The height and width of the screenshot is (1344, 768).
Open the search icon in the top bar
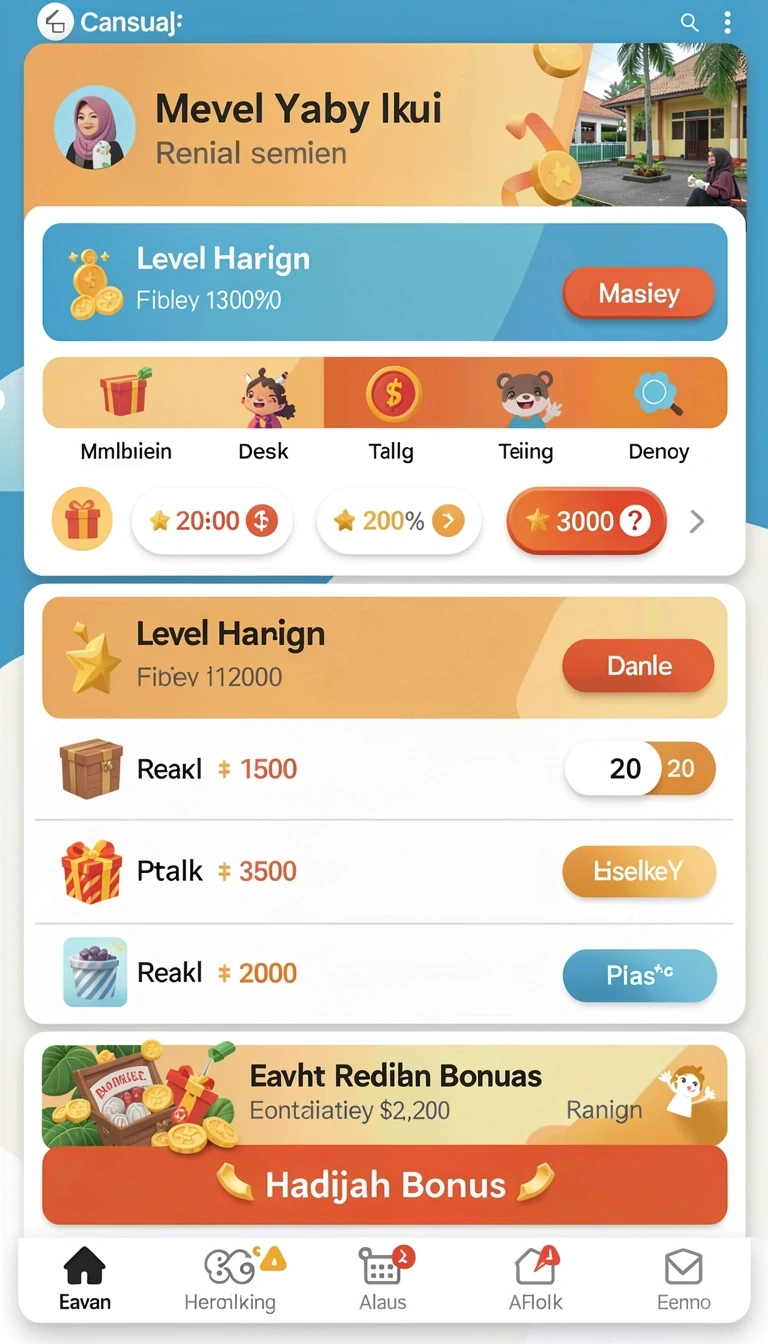tap(689, 22)
